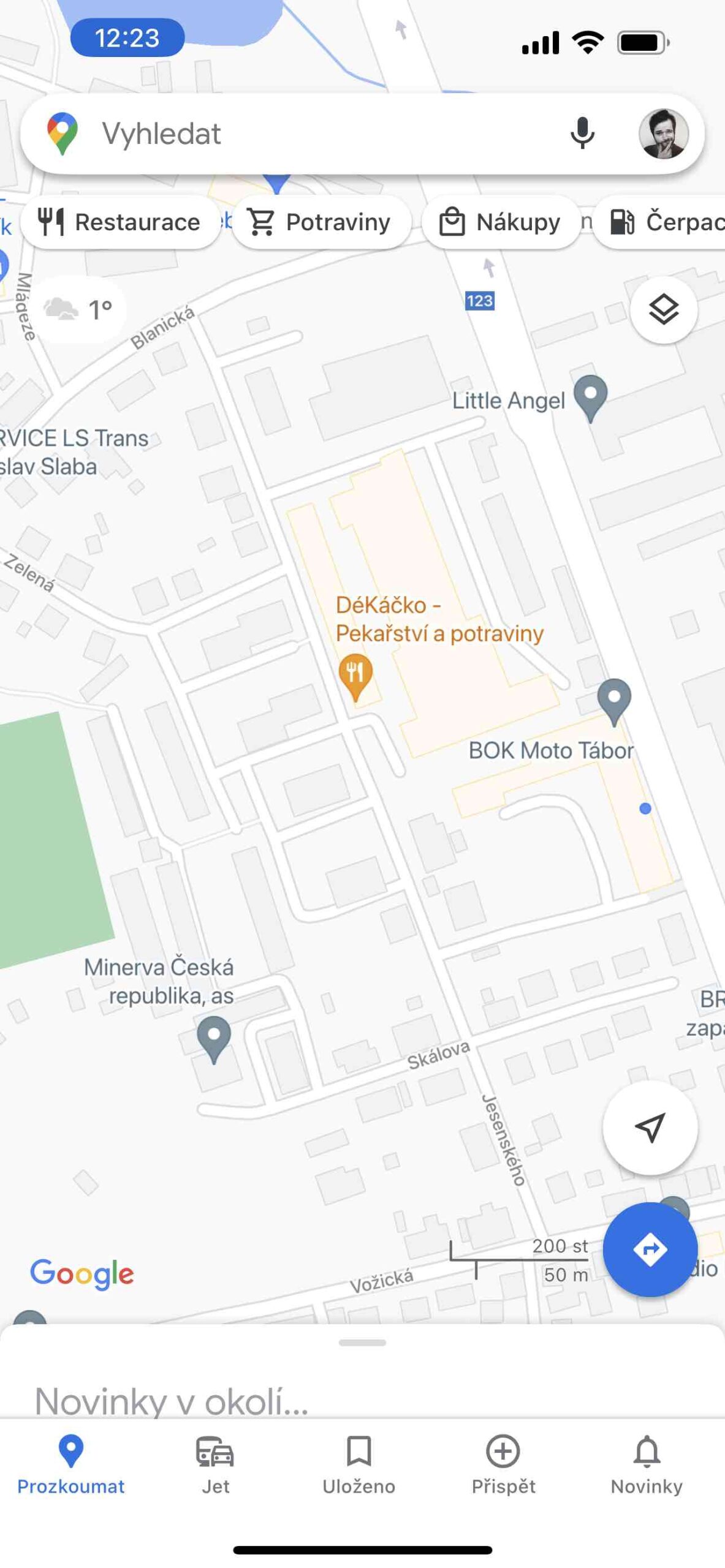Start voice search with the microphone
Screen dimensions: 725x1568
pyautogui.click(x=582, y=134)
